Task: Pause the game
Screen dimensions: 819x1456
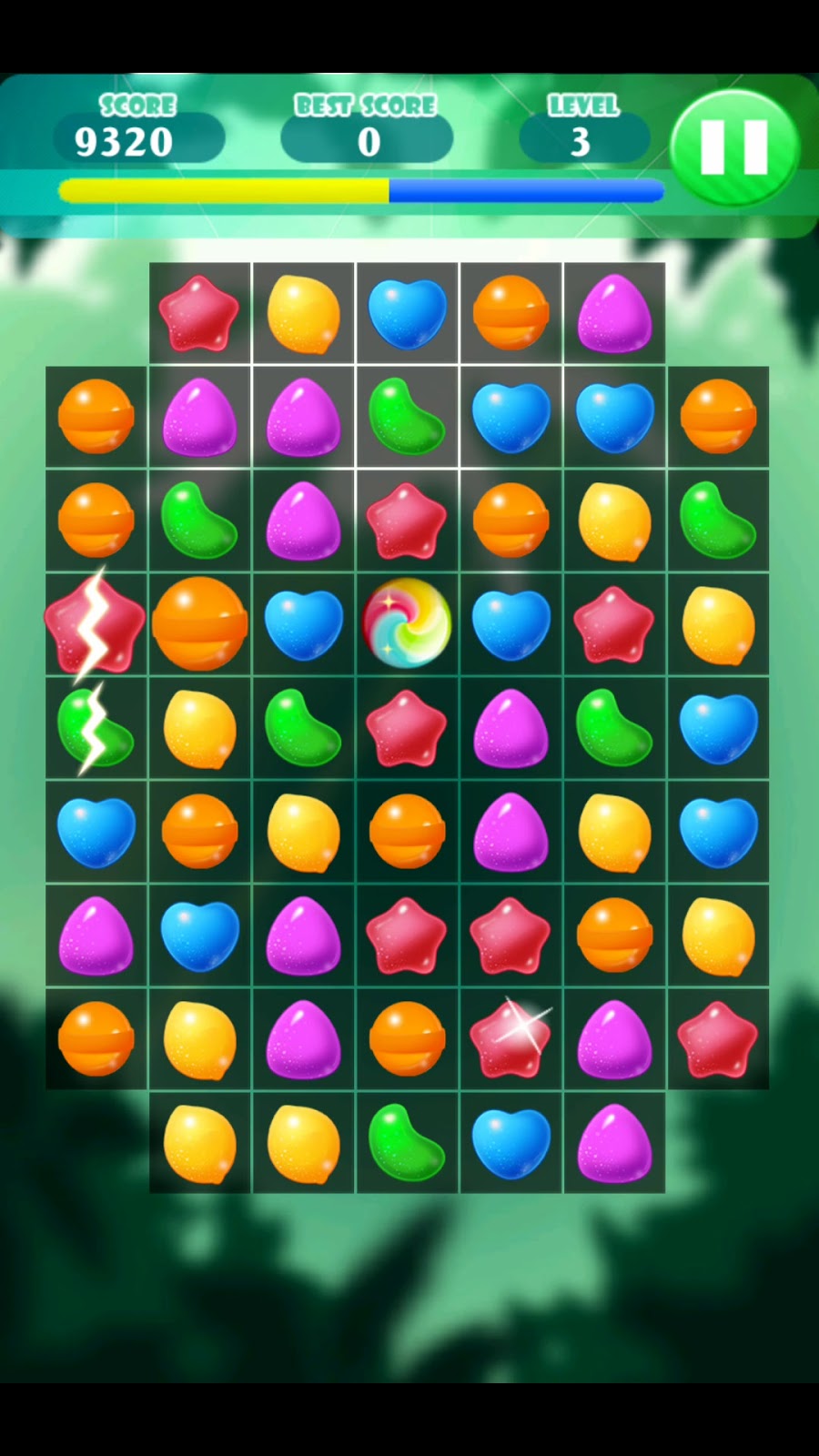Action: tap(733, 147)
